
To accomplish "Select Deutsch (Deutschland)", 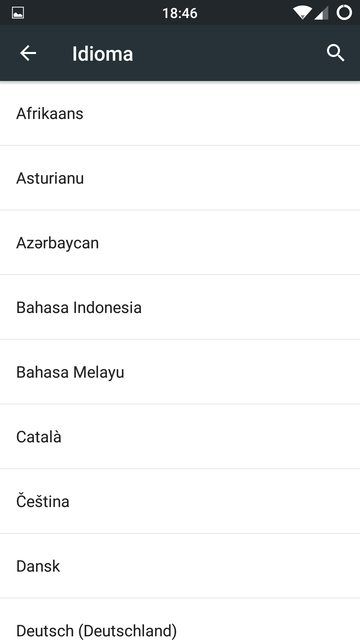I will tap(180, 620).
